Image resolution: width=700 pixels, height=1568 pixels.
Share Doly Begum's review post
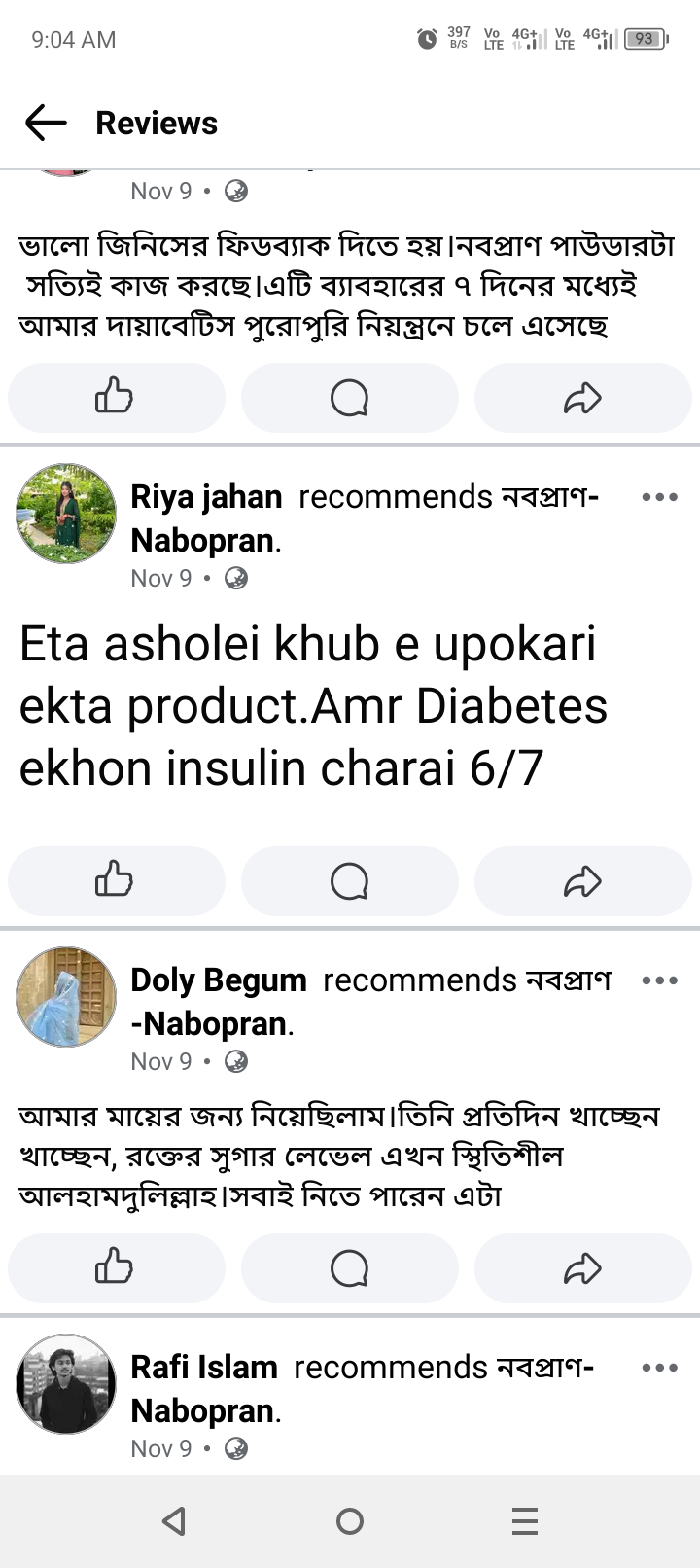[582, 1267]
